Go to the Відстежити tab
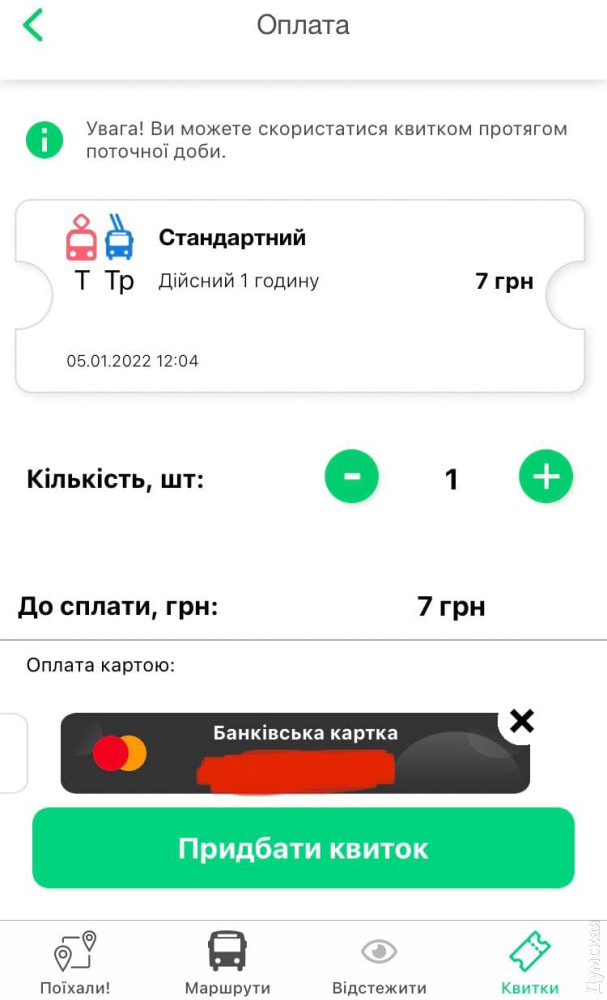This screenshot has height=1000, width=607. point(379,962)
